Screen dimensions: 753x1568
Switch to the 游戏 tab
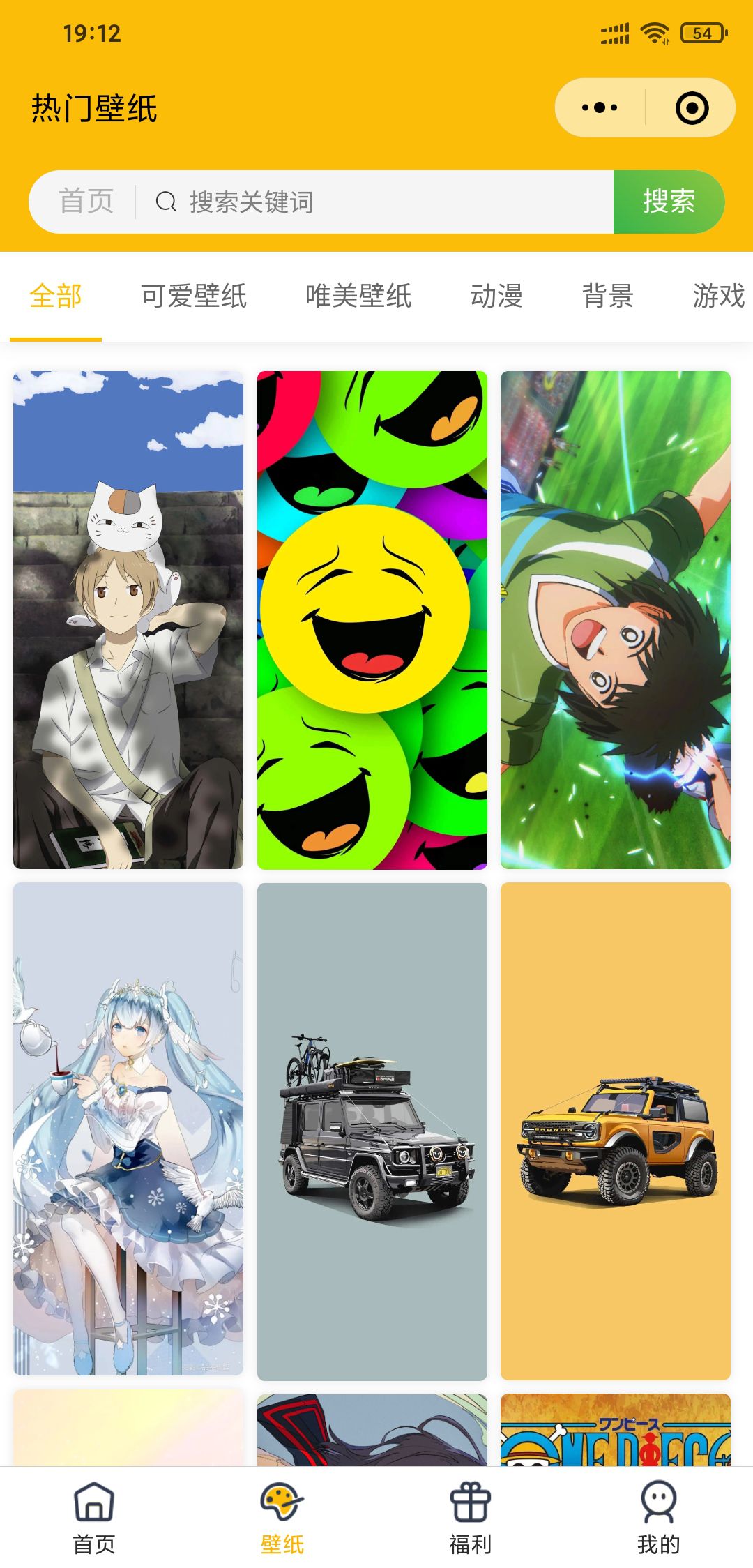tap(718, 296)
